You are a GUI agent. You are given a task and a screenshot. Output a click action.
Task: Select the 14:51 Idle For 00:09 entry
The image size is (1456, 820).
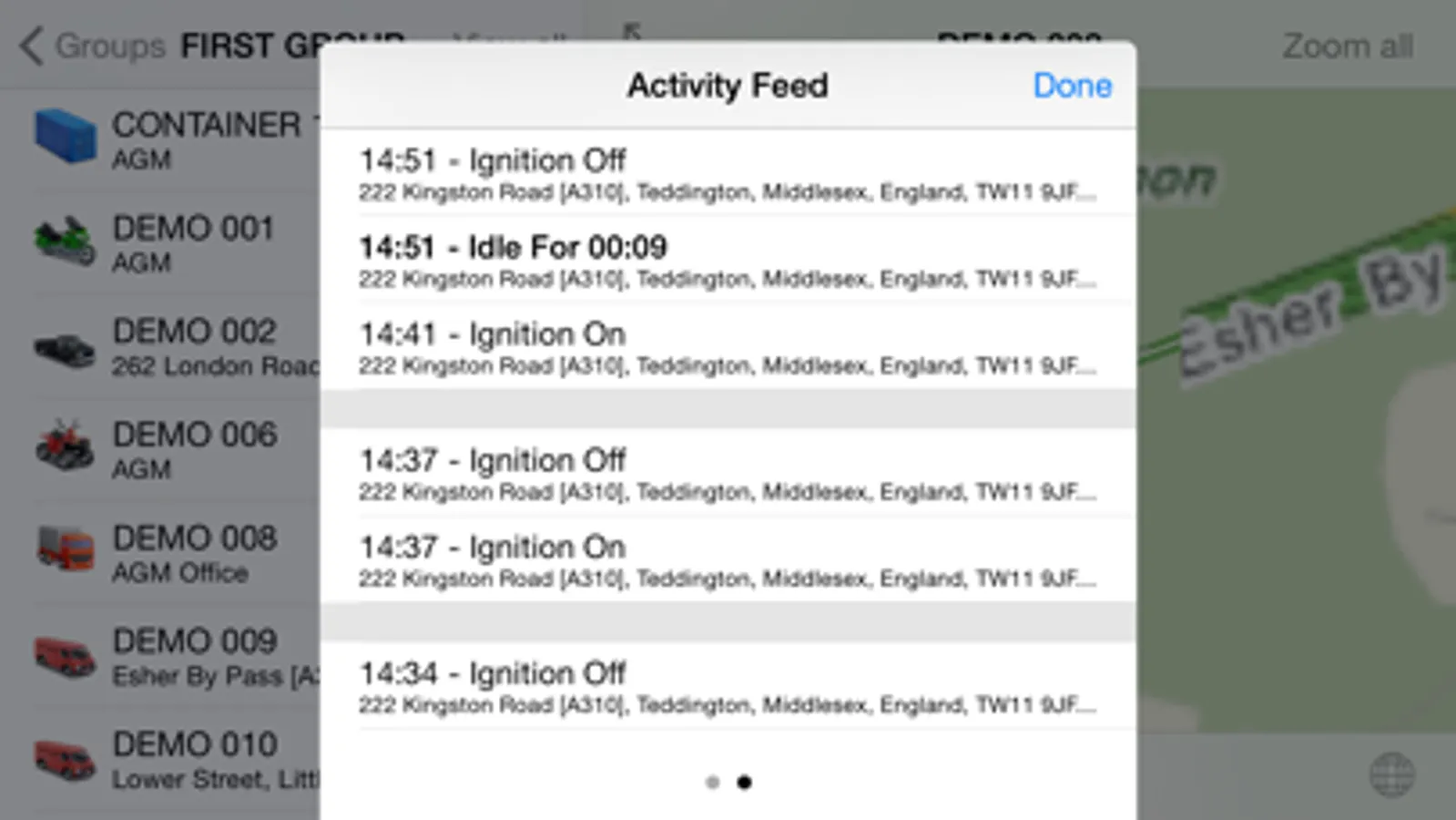pyautogui.click(x=727, y=261)
